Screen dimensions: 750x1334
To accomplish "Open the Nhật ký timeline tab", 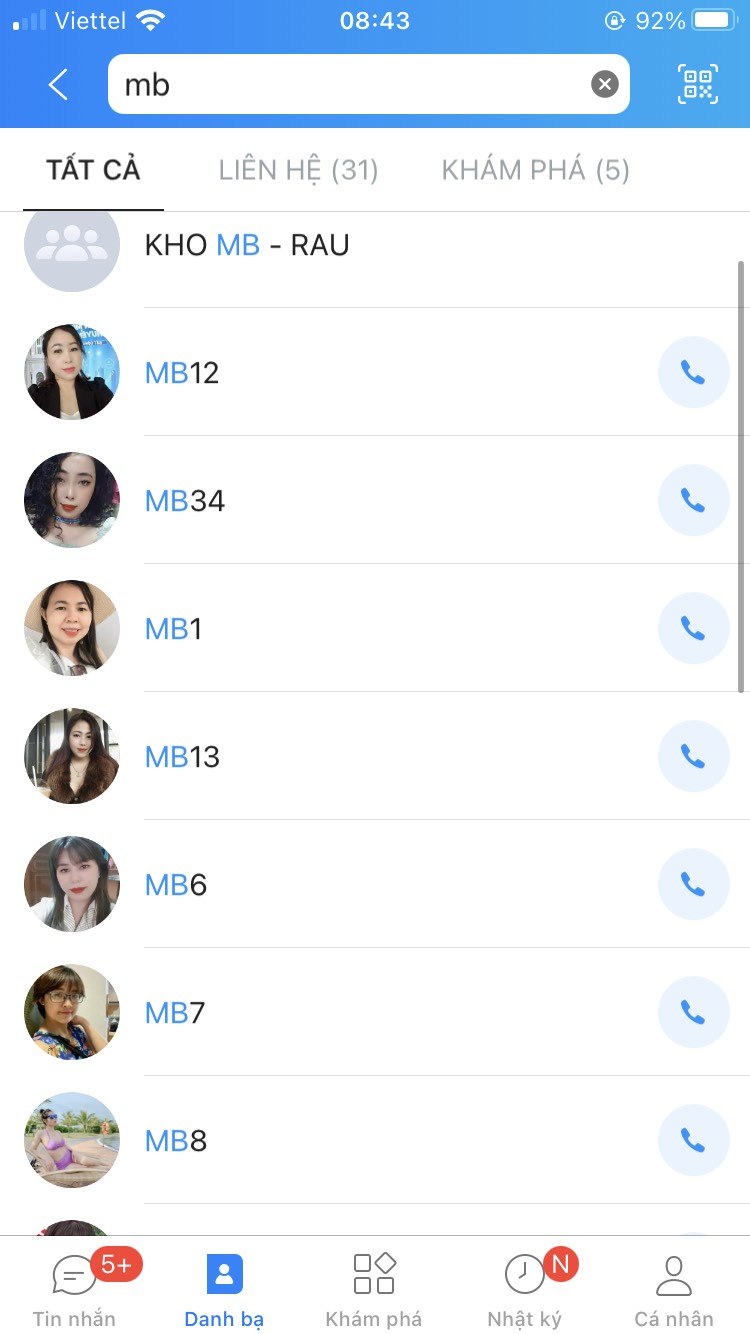I will coord(524,1288).
